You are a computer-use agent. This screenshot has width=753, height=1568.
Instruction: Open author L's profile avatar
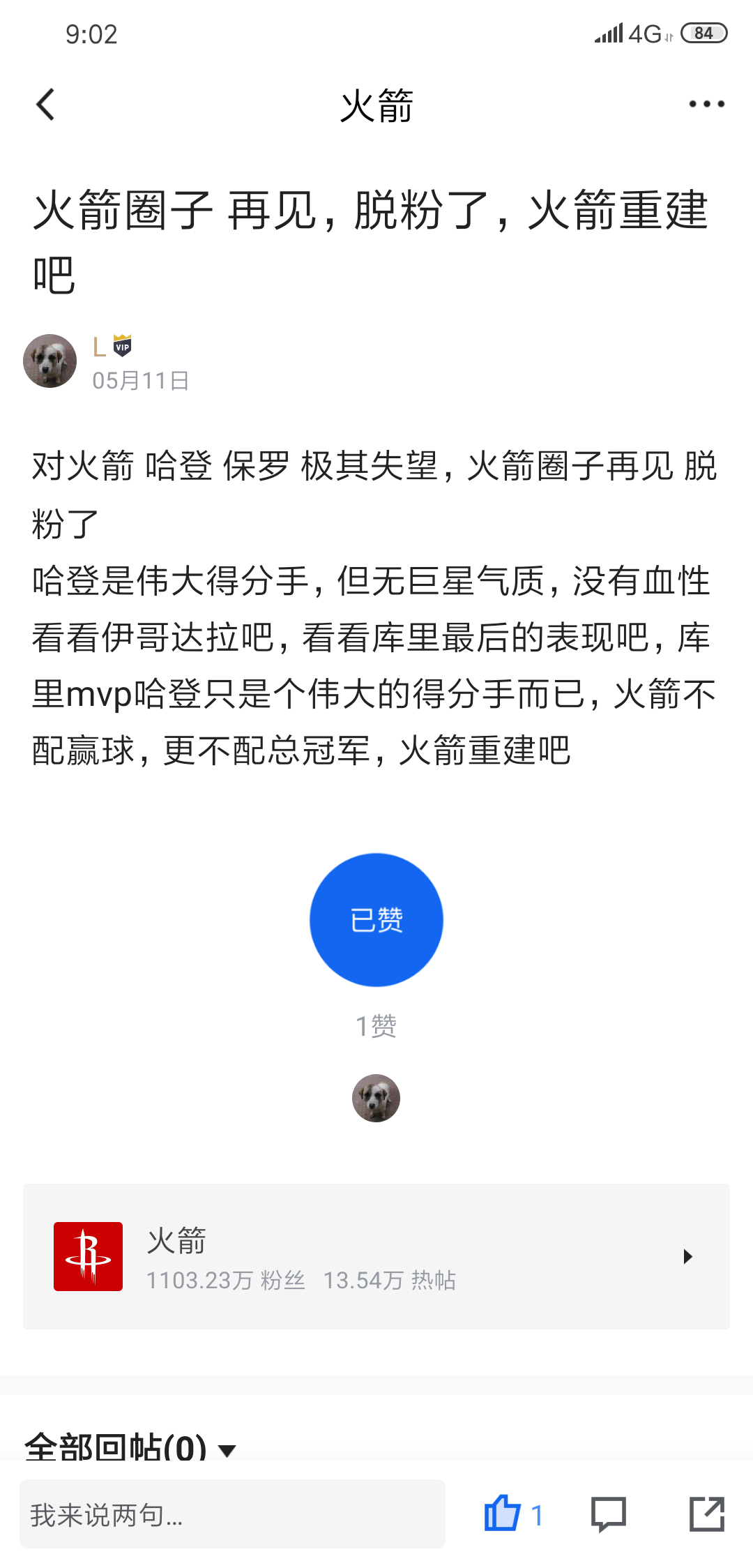pos(50,361)
